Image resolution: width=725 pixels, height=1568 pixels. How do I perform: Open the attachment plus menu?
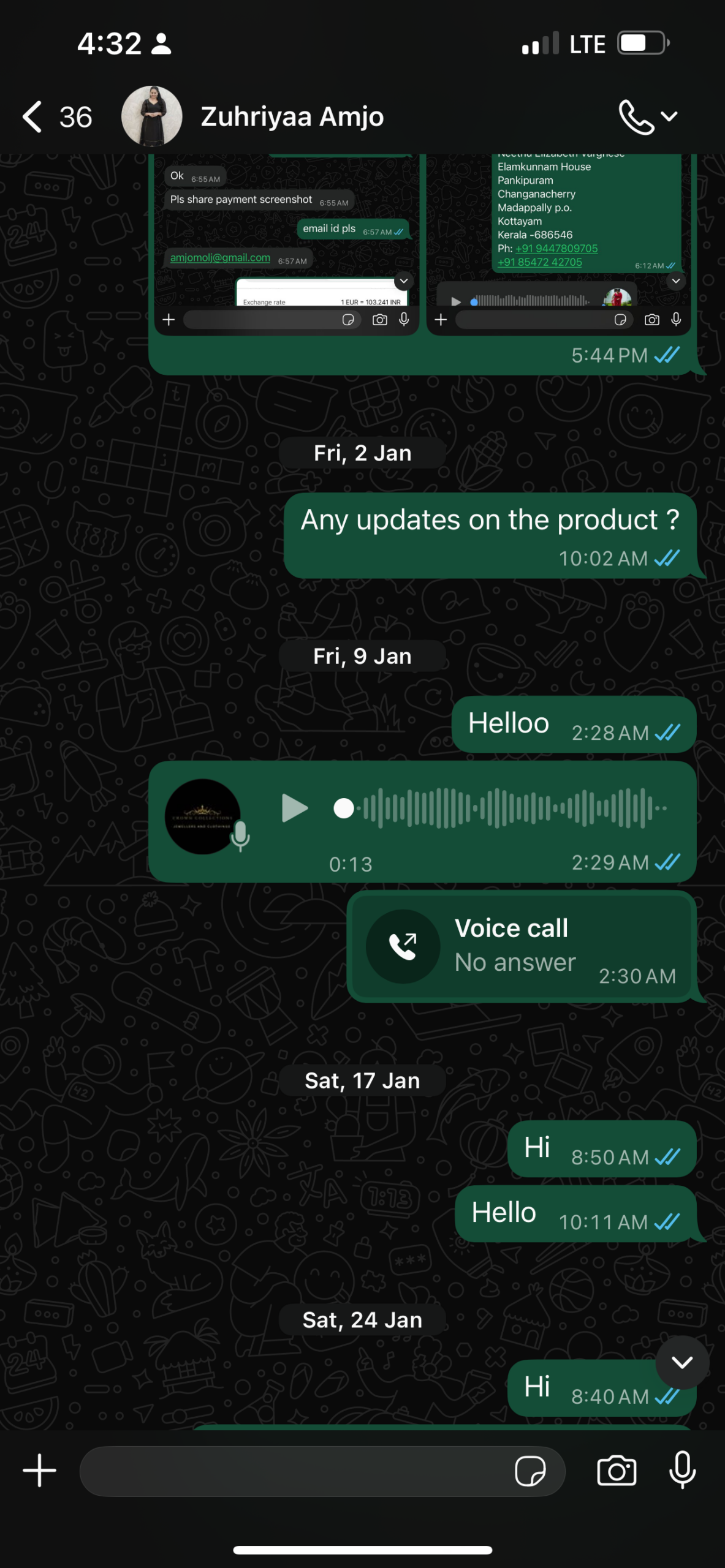point(40,1471)
